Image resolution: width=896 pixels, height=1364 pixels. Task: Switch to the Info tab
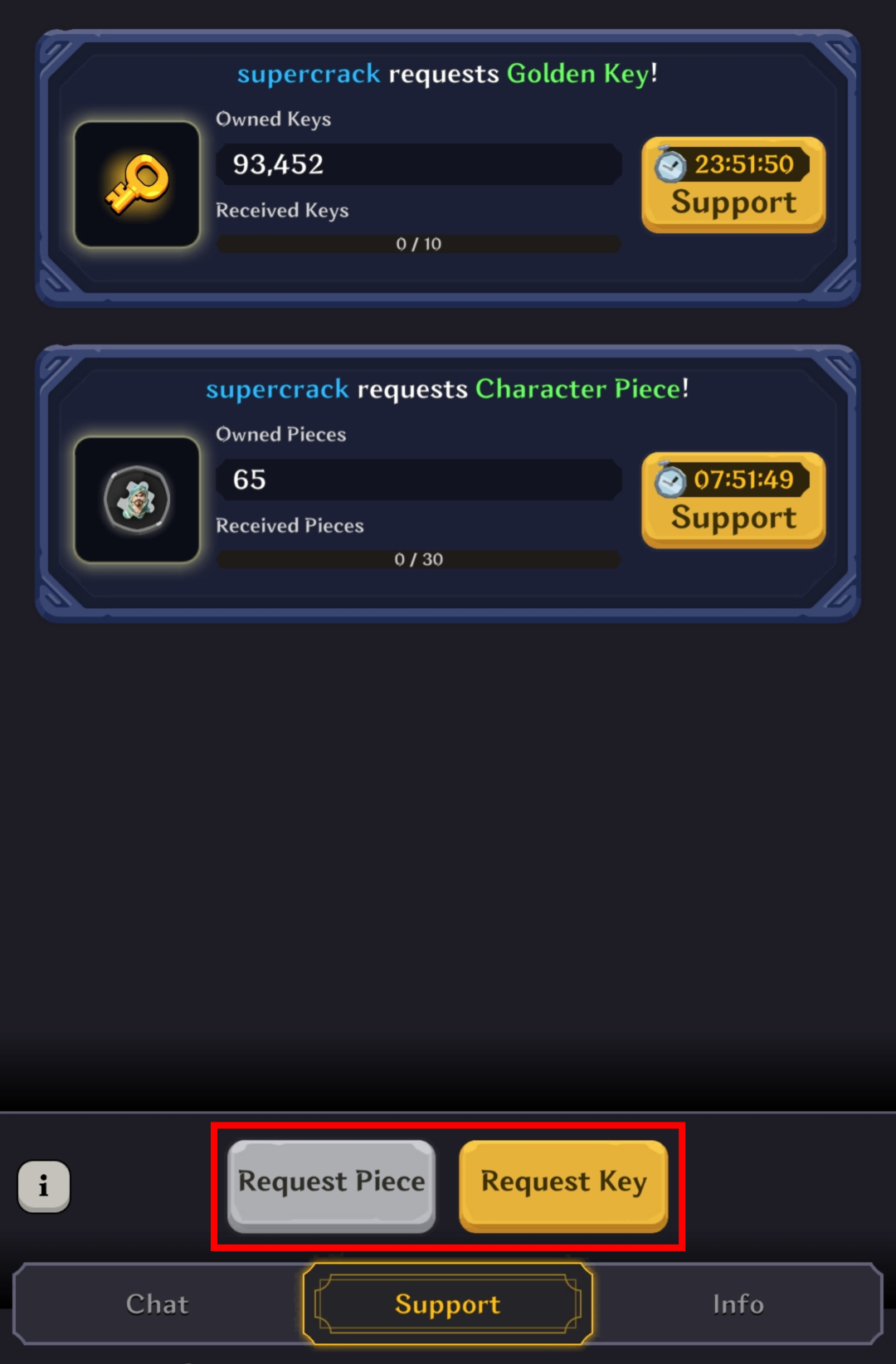click(x=738, y=1304)
